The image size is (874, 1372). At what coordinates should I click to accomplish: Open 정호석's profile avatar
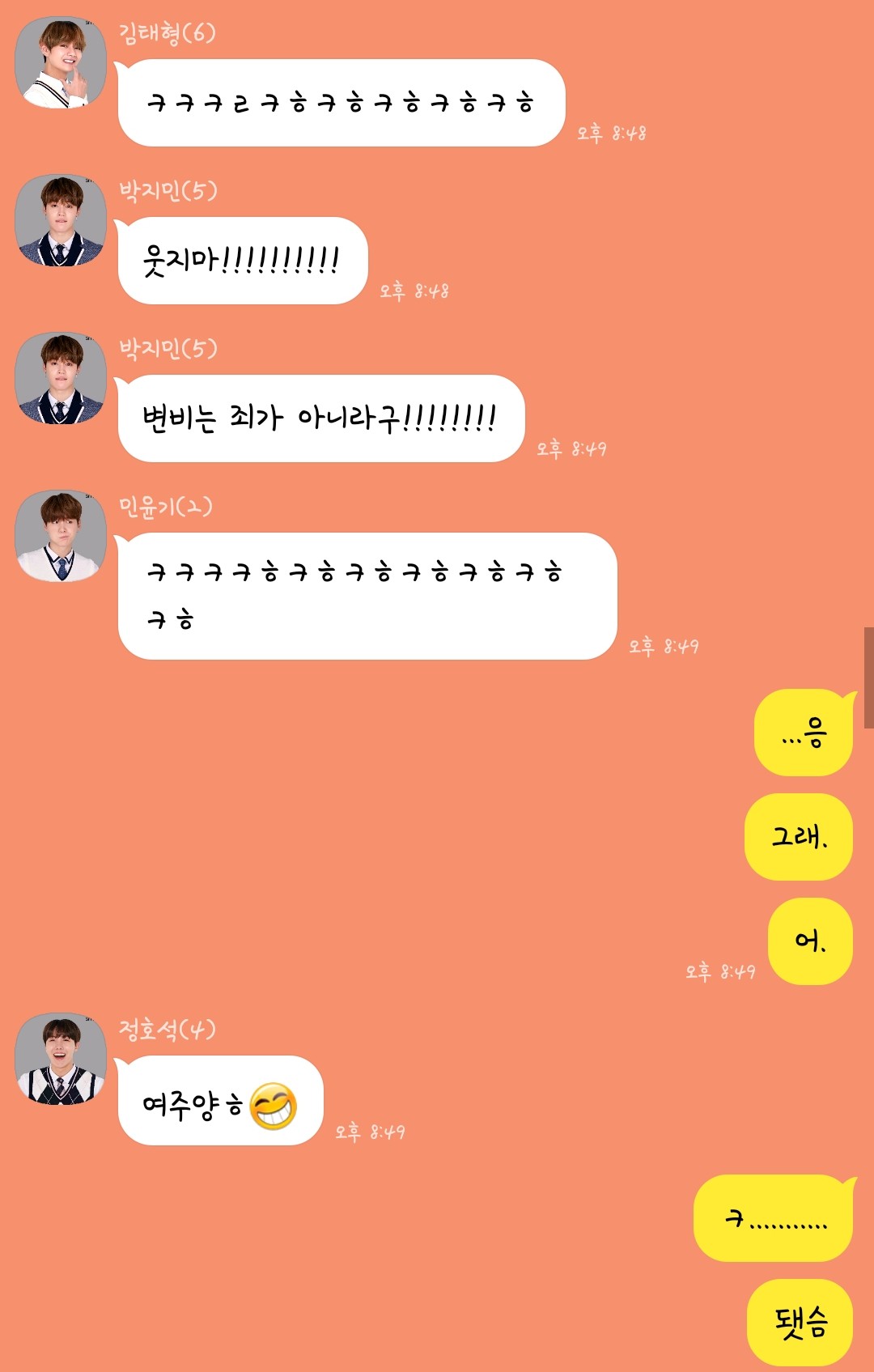tap(61, 1059)
